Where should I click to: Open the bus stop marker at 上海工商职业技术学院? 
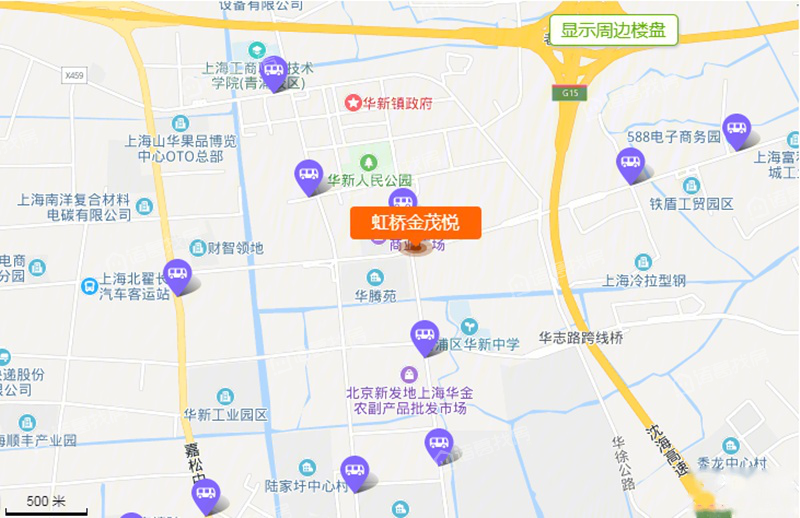pos(273,72)
